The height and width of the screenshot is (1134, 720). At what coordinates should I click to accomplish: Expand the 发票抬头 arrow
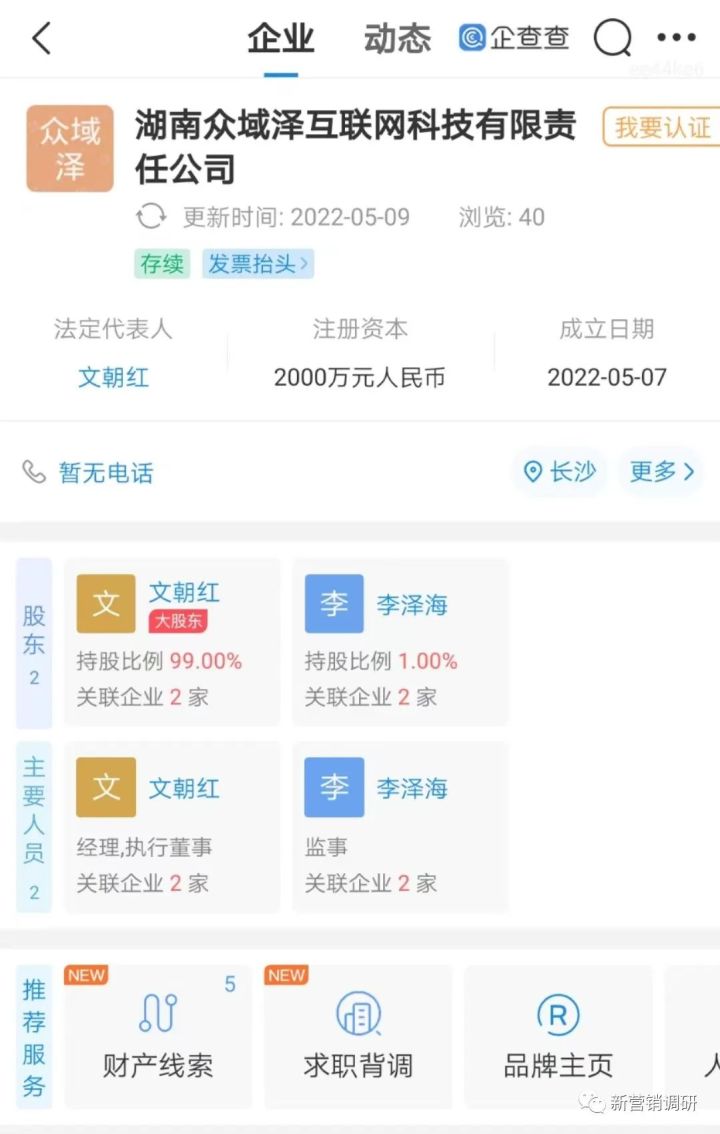(303, 263)
